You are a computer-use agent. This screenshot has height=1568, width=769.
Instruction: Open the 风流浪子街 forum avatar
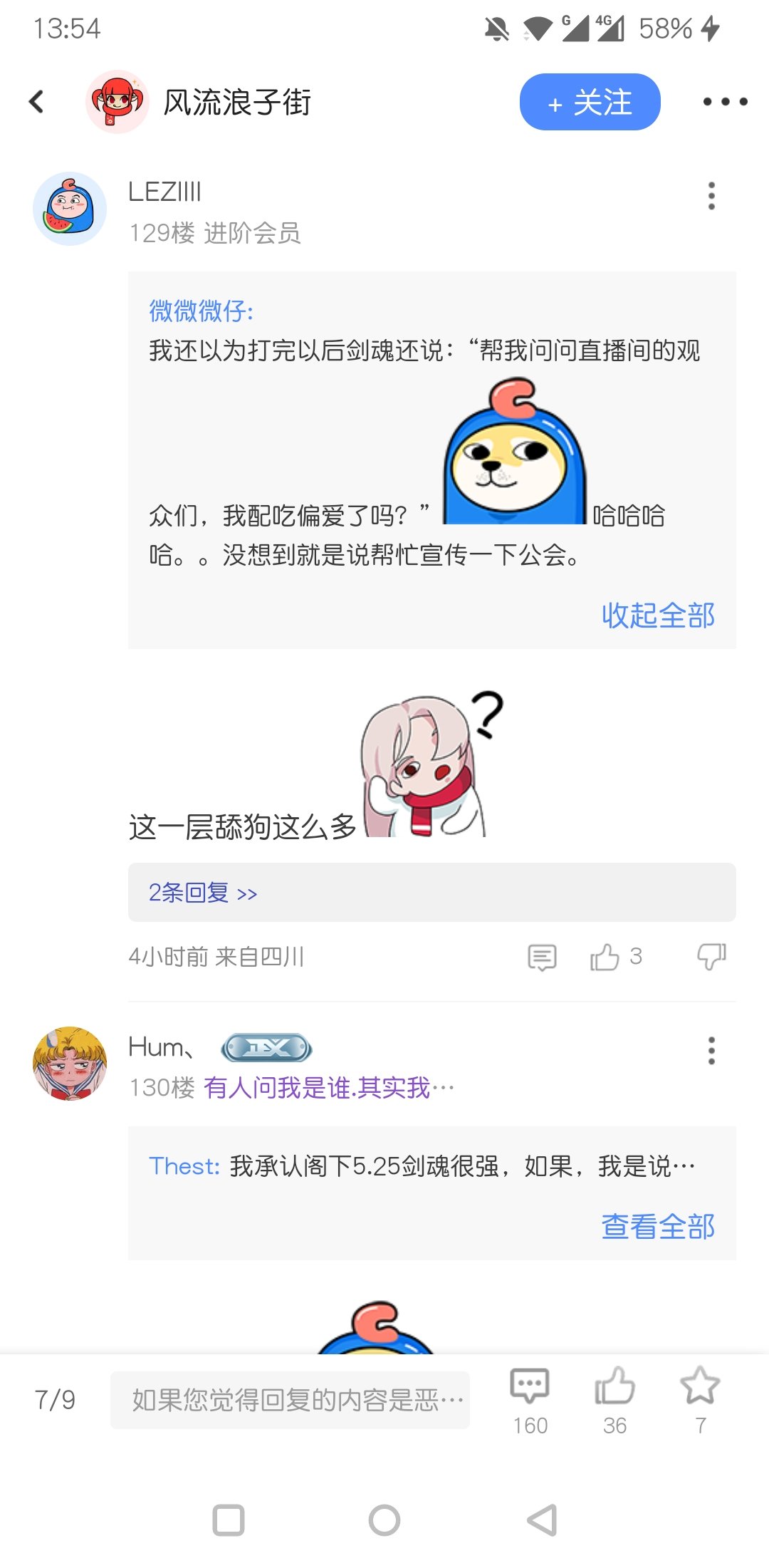coord(117,102)
